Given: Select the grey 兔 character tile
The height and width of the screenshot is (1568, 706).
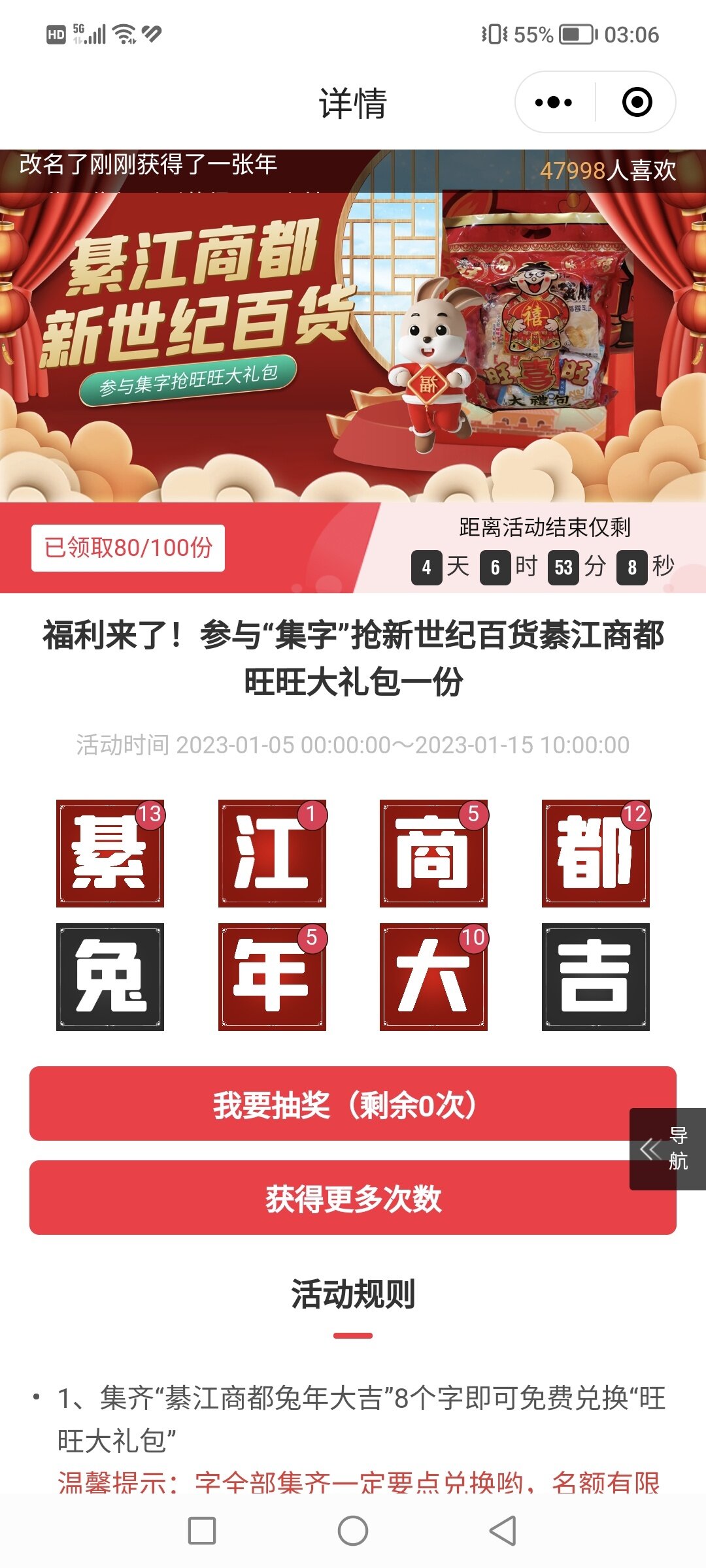Looking at the screenshot, I should pyautogui.click(x=110, y=977).
